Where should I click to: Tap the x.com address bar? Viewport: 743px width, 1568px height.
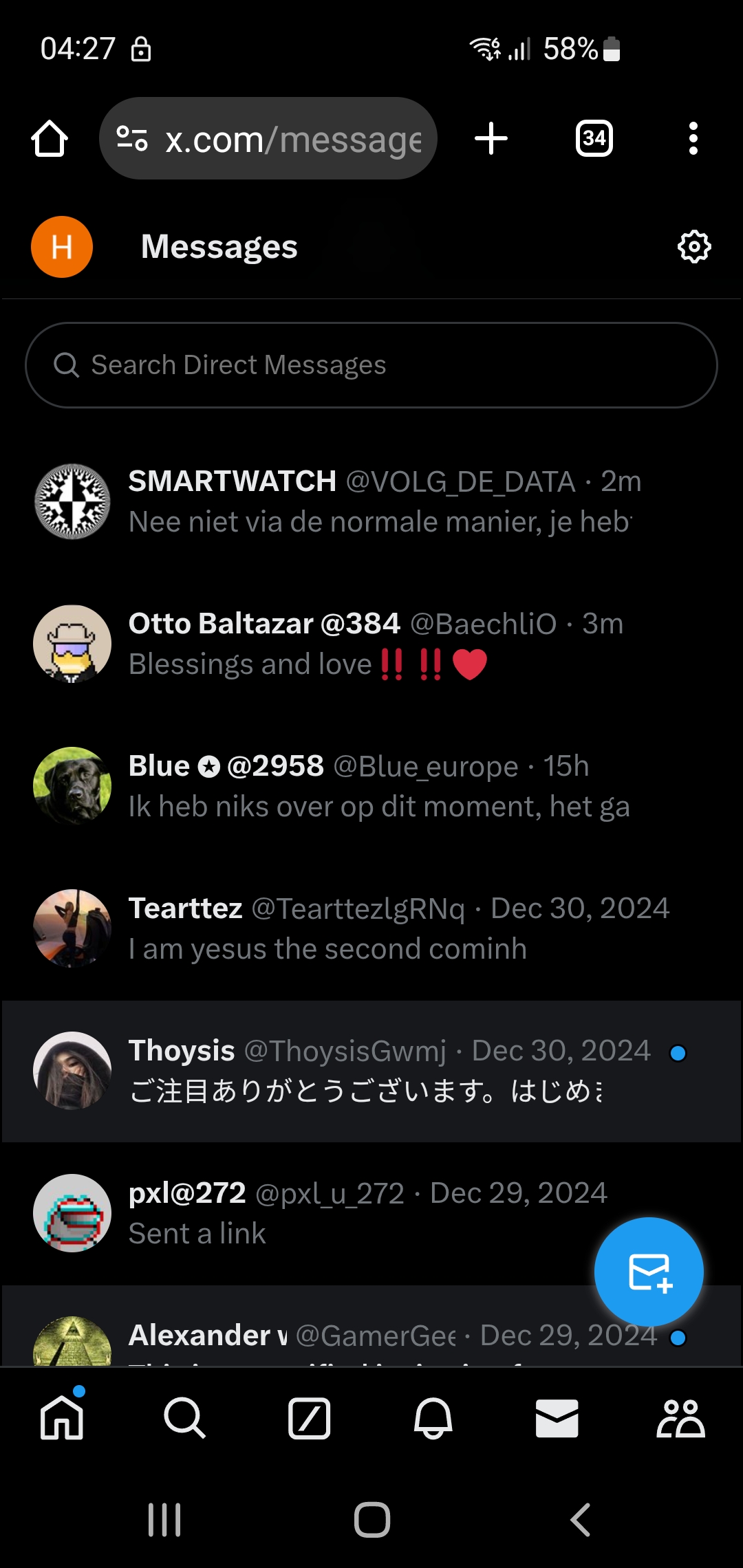click(268, 138)
